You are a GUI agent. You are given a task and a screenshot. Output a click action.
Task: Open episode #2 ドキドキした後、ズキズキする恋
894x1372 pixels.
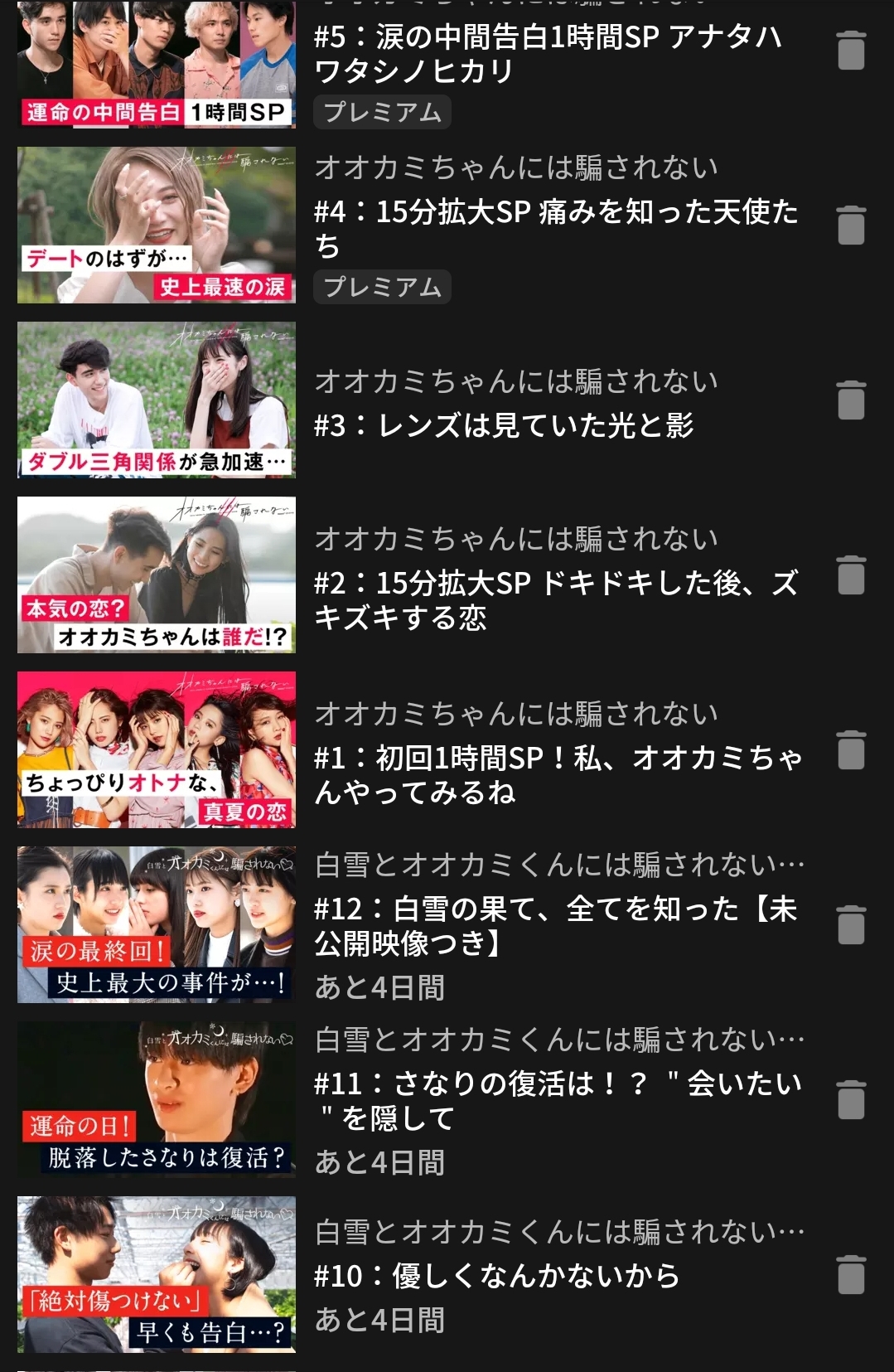[555, 599]
